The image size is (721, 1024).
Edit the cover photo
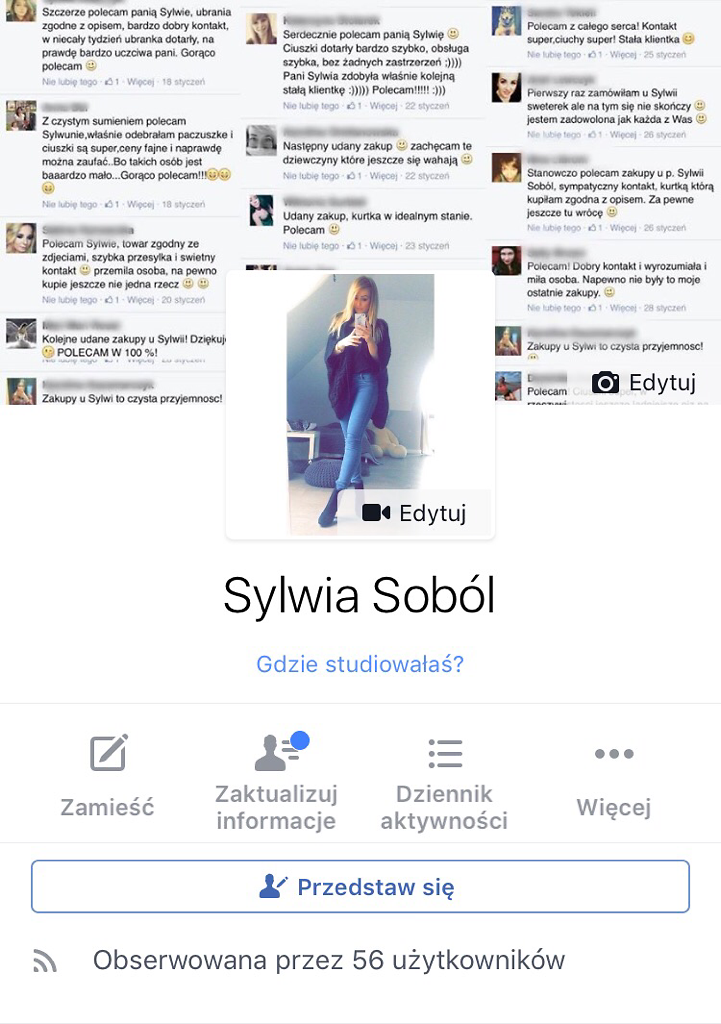(x=644, y=382)
